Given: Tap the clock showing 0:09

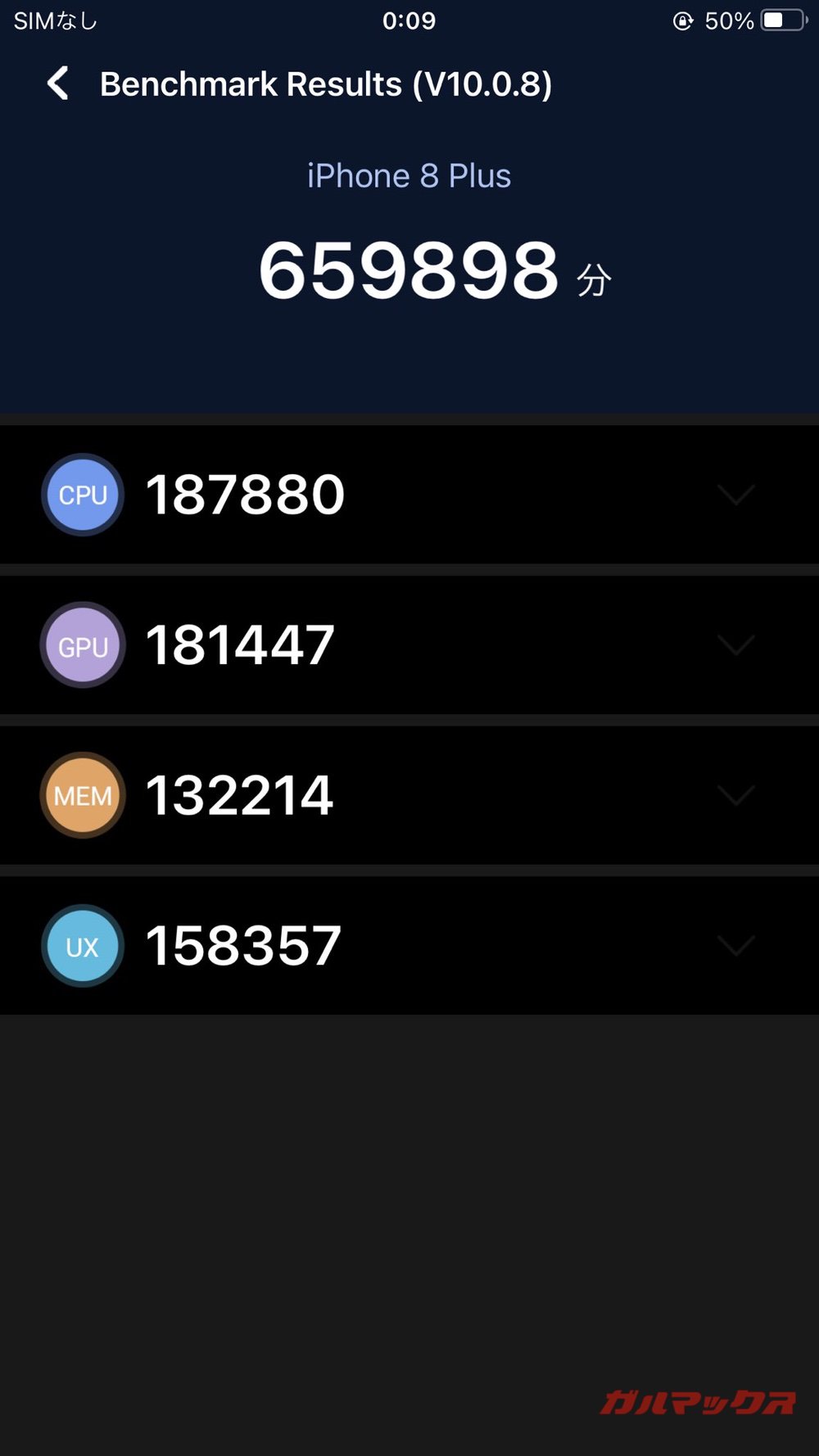Looking at the screenshot, I should click(409, 20).
